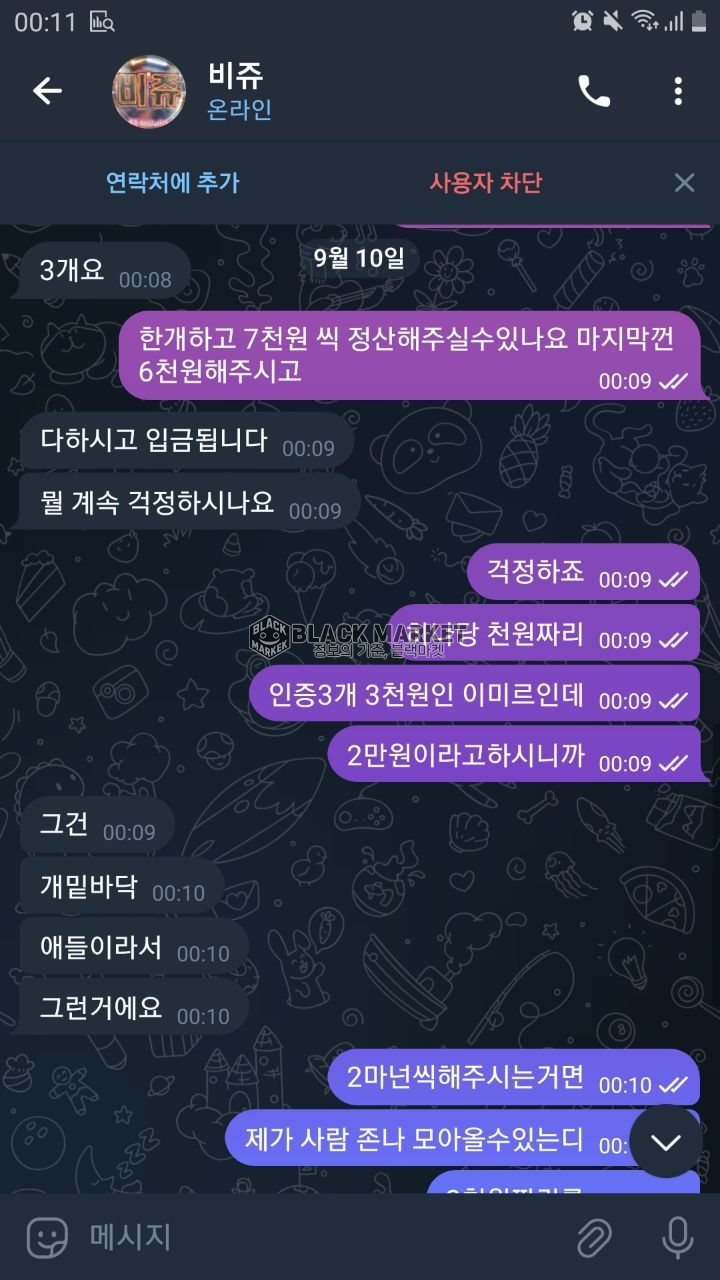
Task: Tap 연락처에 추가 to add contact
Action: [x=173, y=182]
